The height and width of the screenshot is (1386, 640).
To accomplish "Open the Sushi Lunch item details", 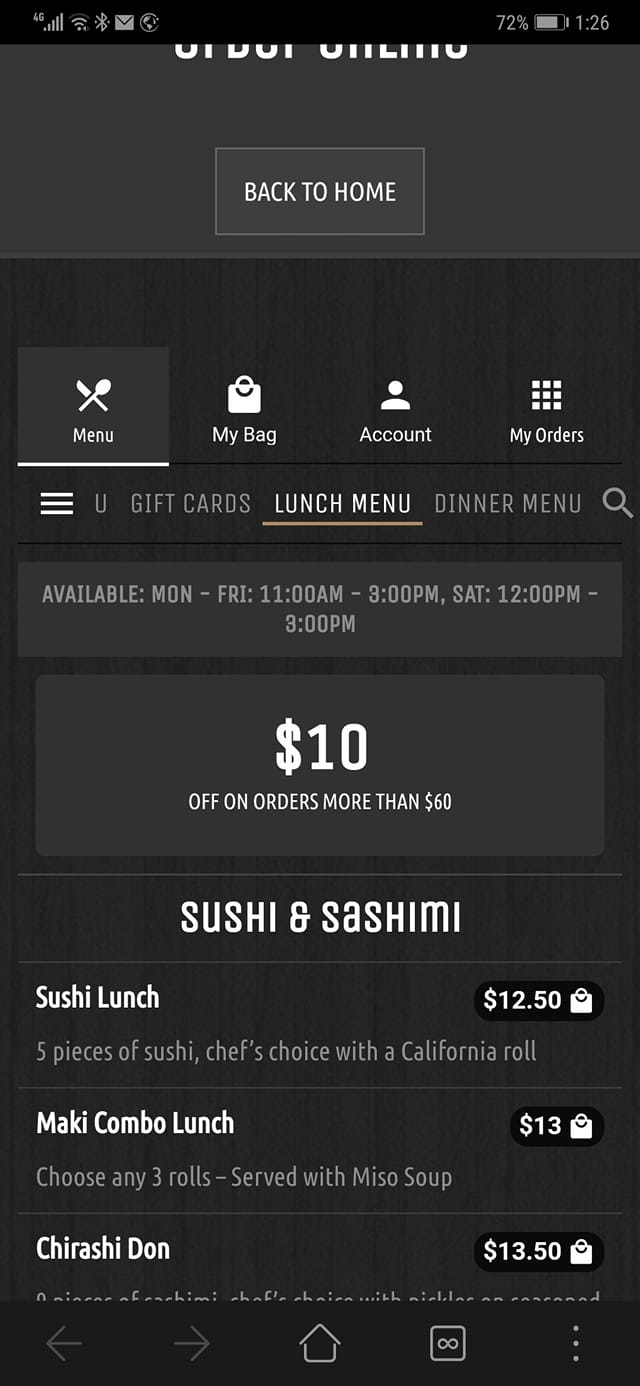I will tap(98, 997).
